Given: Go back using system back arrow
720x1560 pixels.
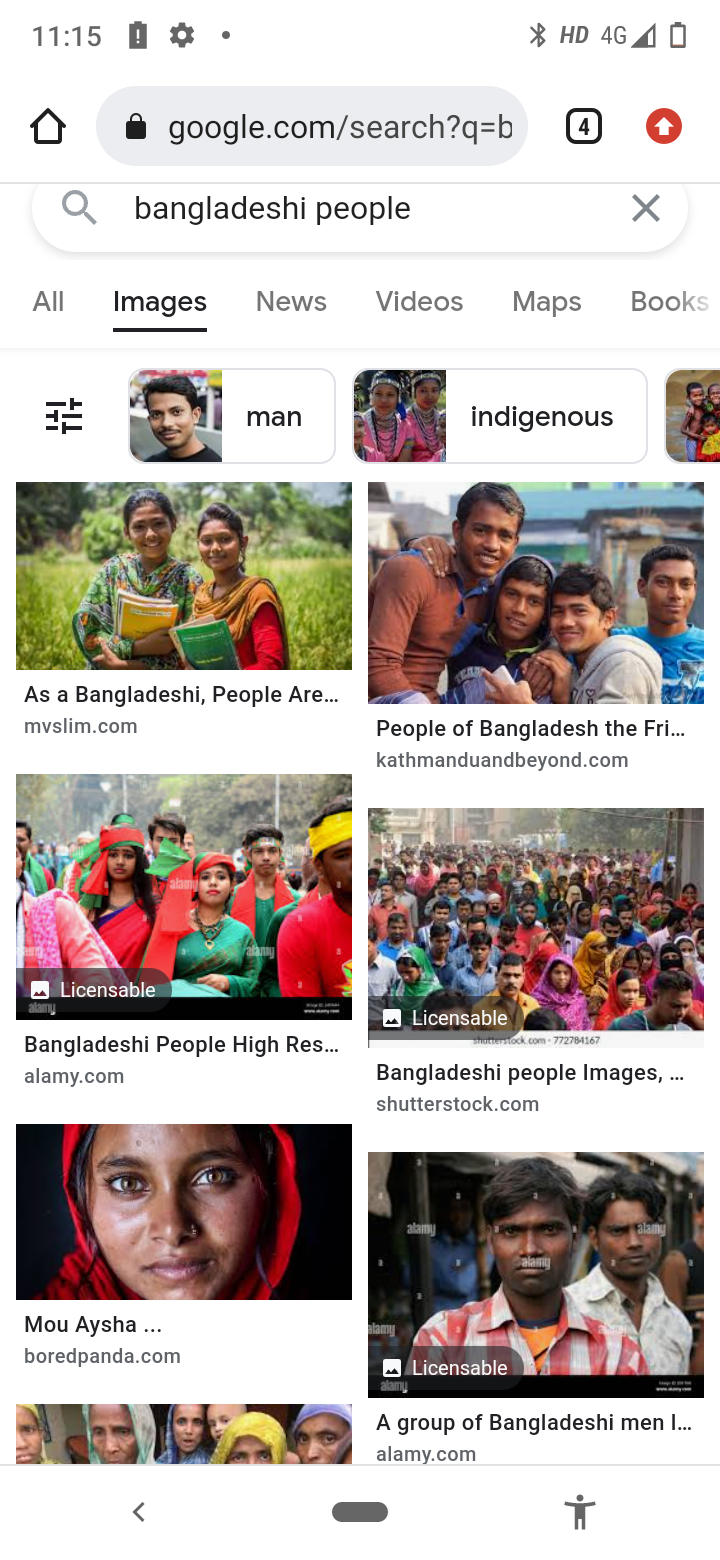Looking at the screenshot, I should coord(139,1512).
